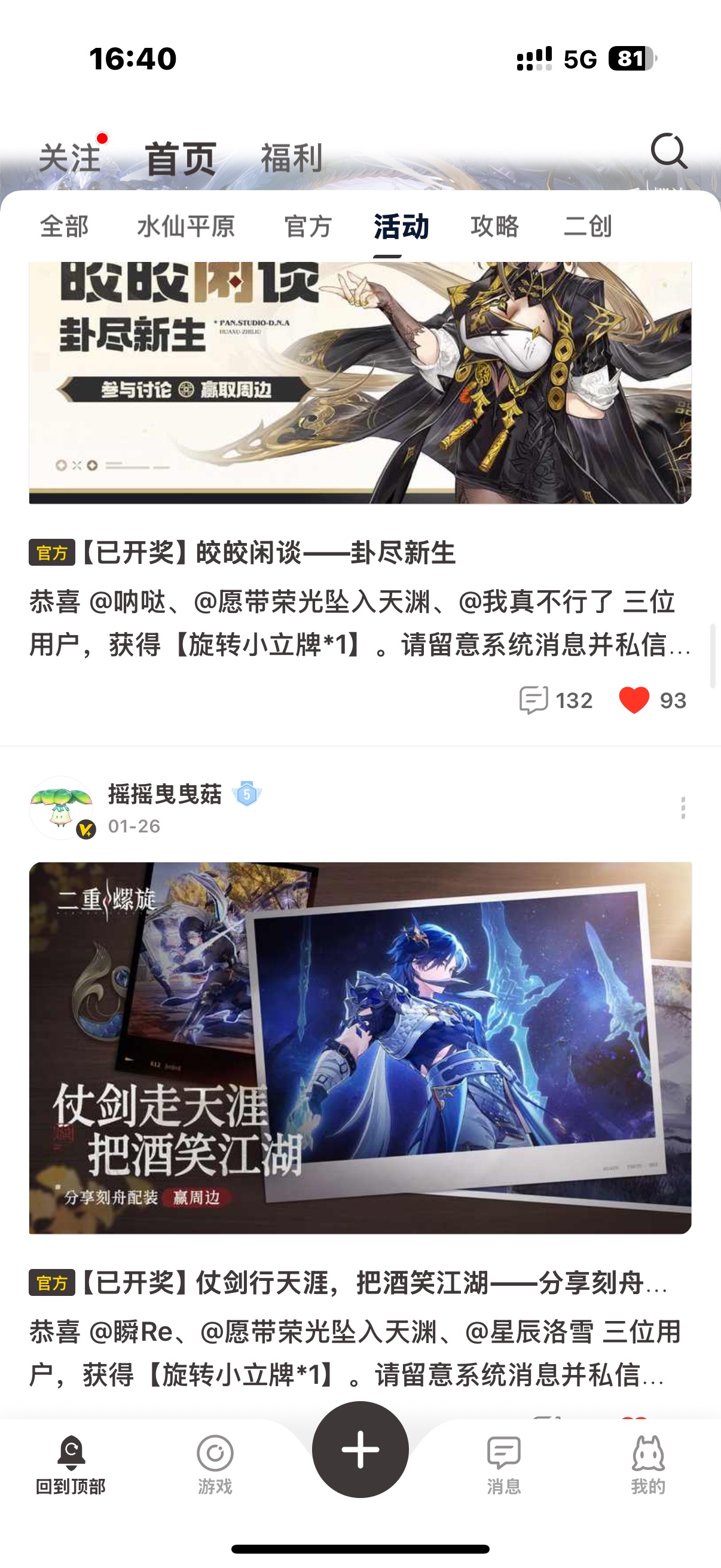Select the 二创 category

pyautogui.click(x=587, y=227)
